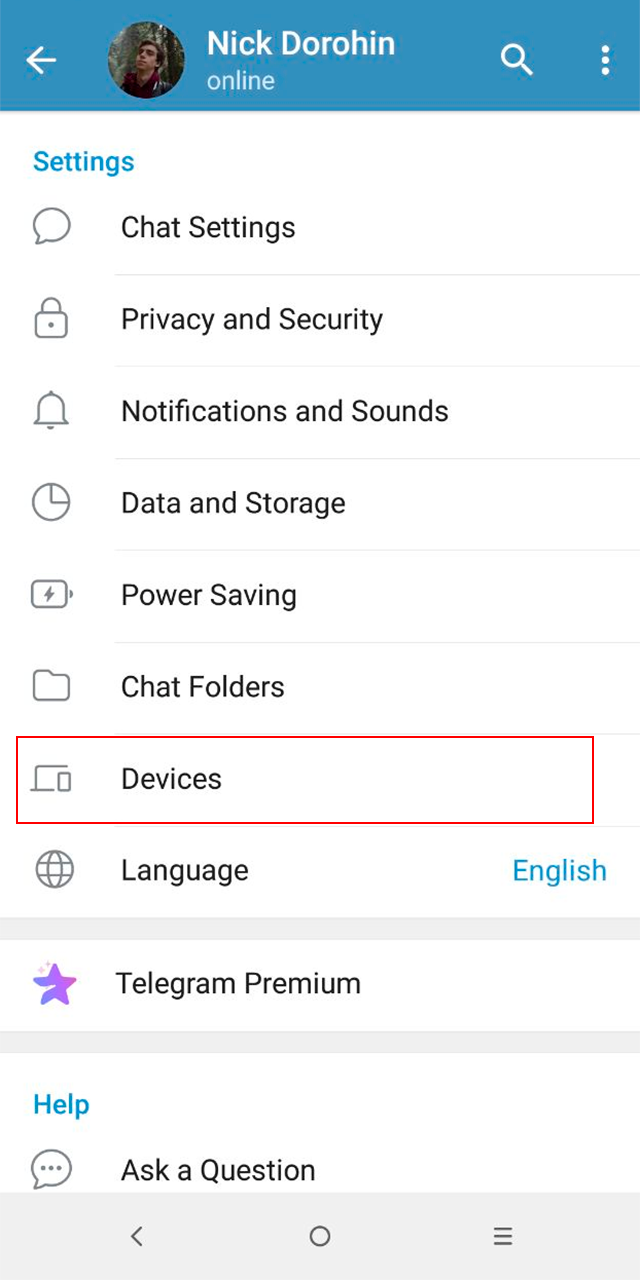Open Data and Storage

pos(233,504)
